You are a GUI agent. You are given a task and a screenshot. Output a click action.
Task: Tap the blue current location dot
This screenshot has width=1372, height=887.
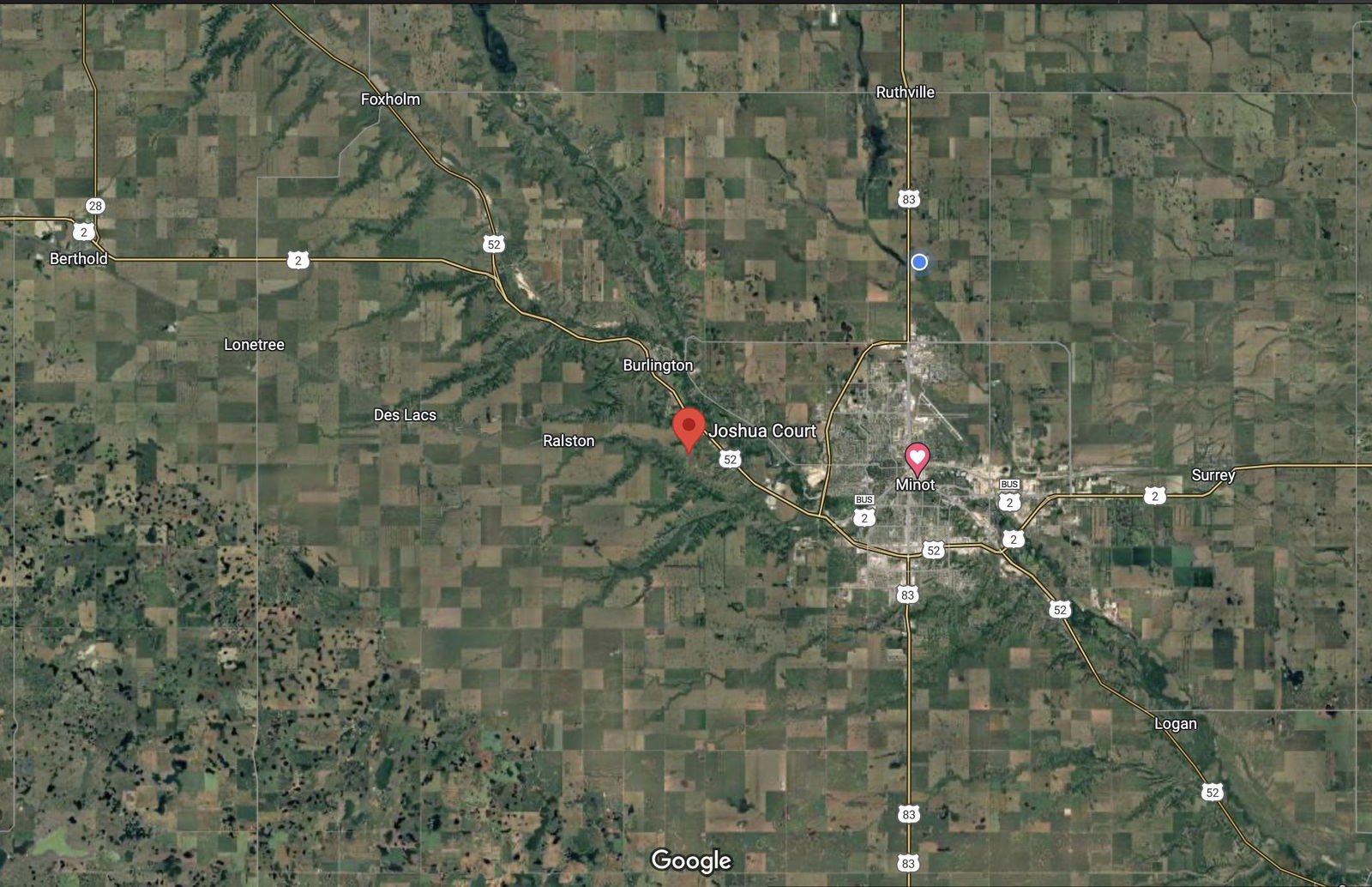click(918, 262)
